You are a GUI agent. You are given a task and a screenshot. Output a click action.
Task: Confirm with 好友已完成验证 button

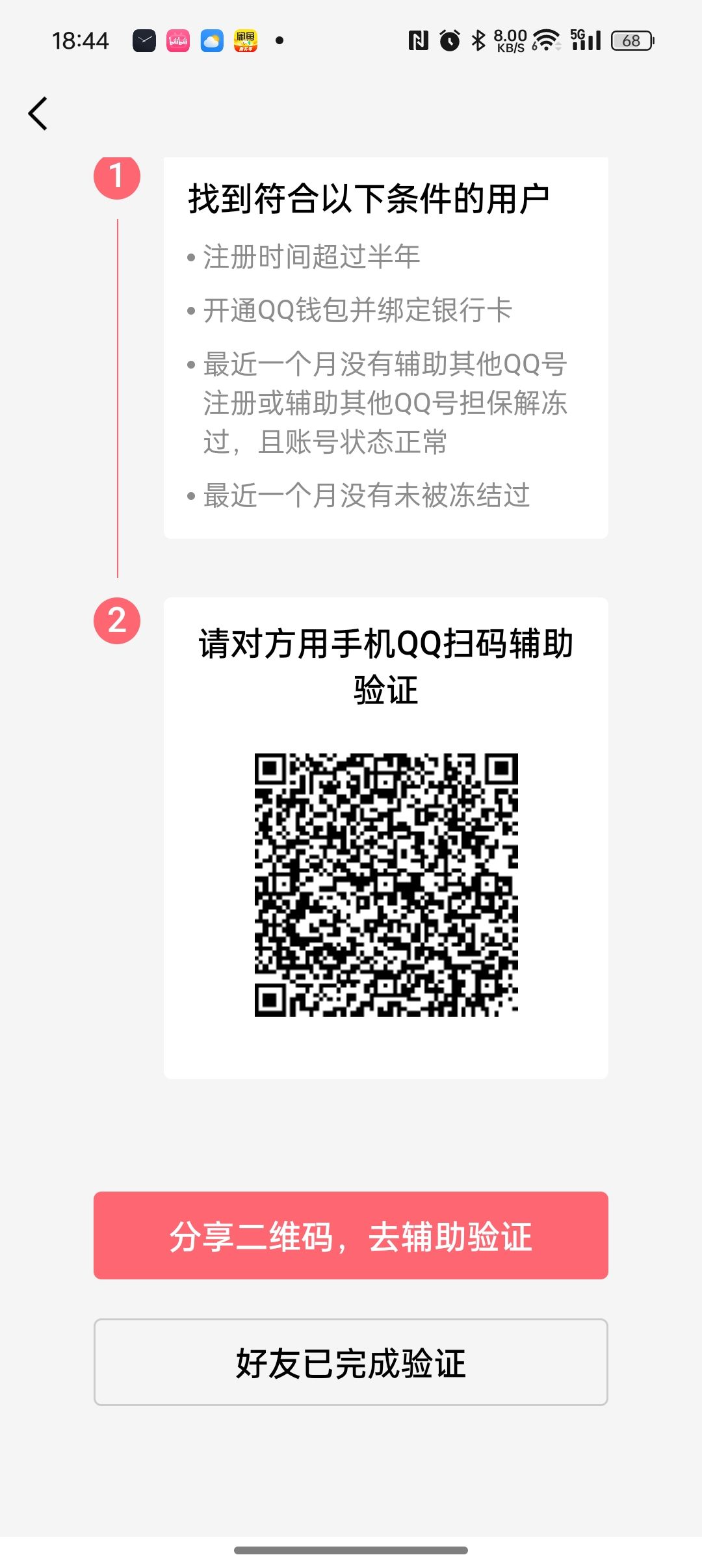pyautogui.click(x=351, y=1363)
